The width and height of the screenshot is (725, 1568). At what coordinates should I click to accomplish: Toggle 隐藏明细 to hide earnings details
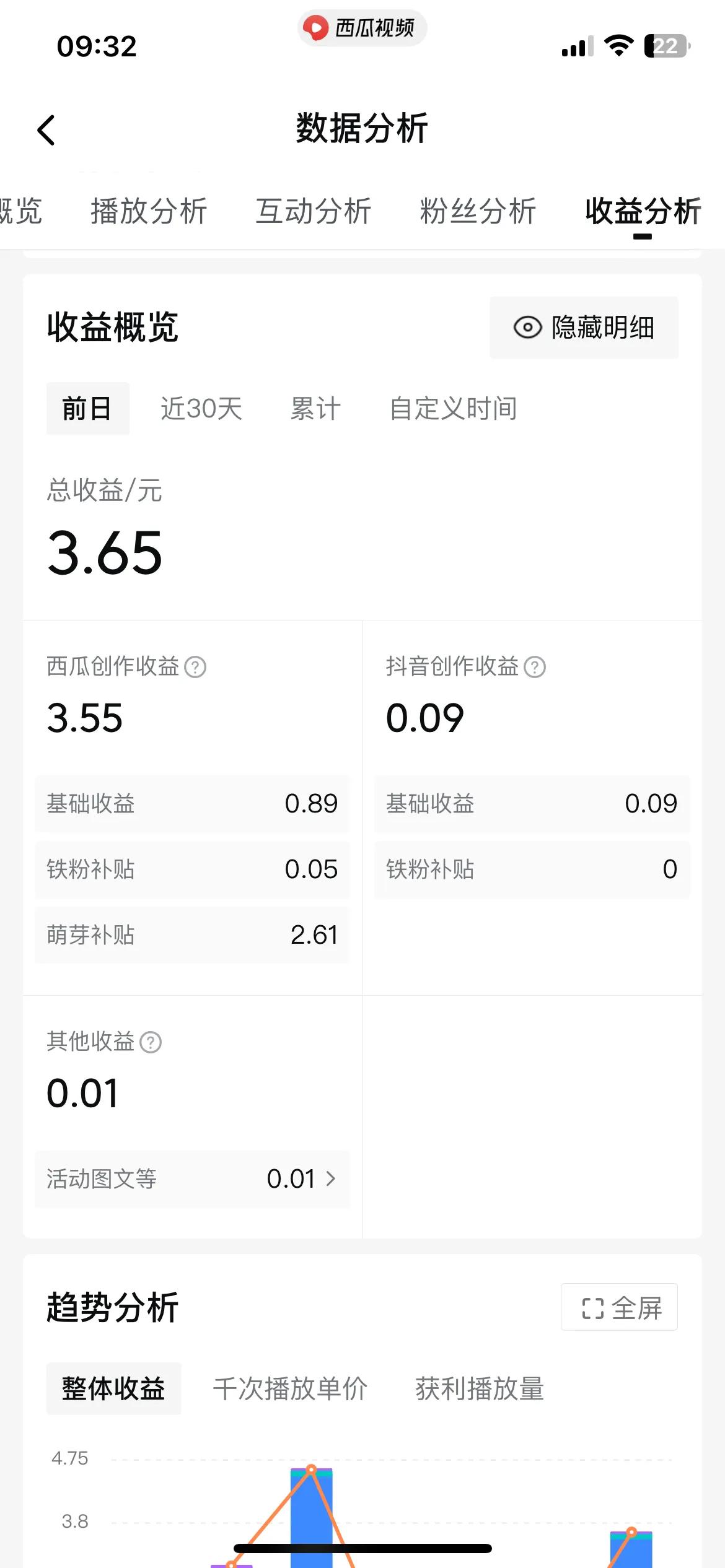point(584,327)
